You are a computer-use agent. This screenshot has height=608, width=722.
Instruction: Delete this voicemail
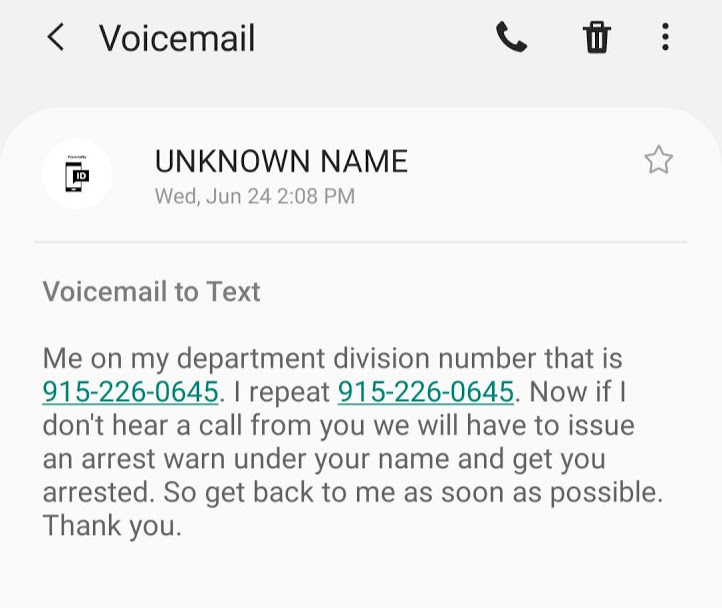point(596,38)
